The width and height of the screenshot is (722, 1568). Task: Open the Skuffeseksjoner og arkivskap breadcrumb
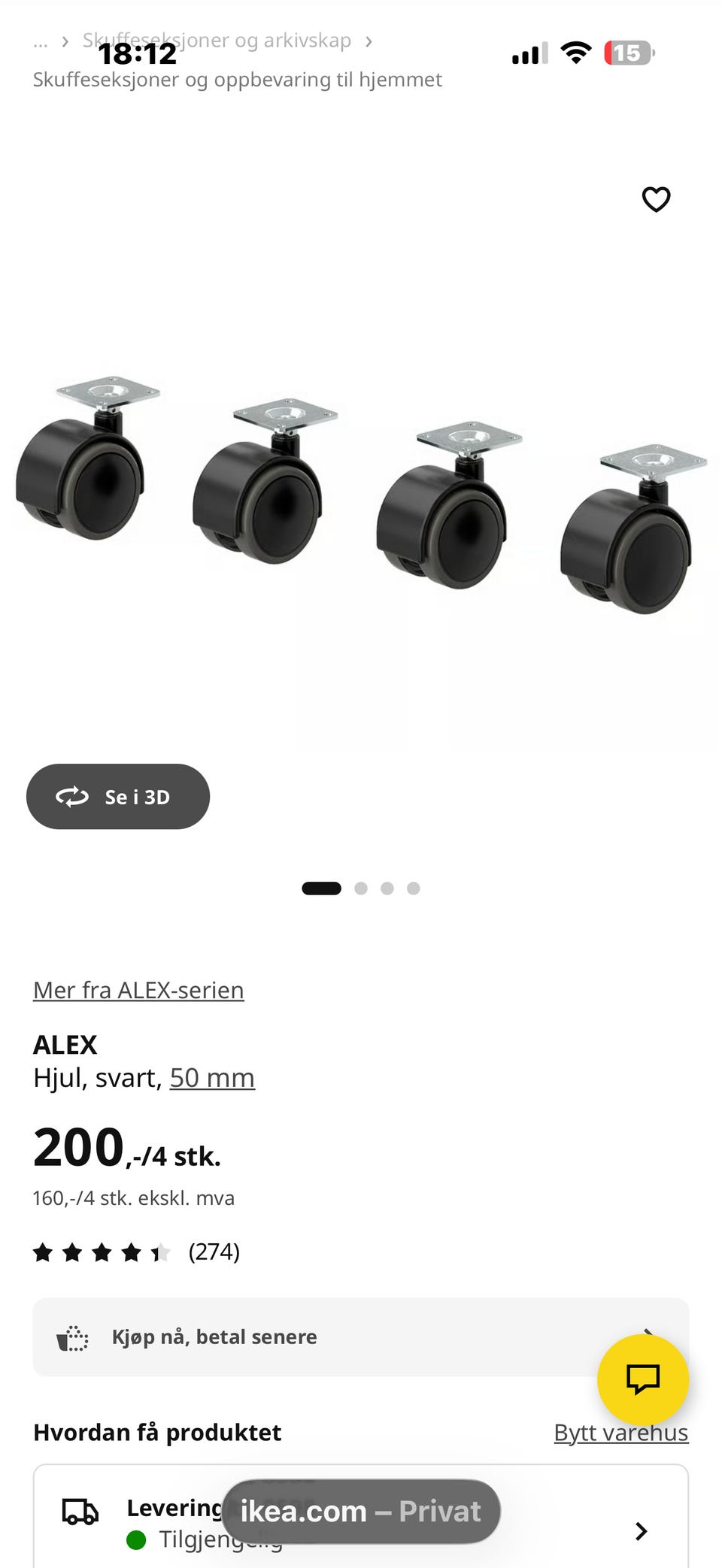(217, 41)
